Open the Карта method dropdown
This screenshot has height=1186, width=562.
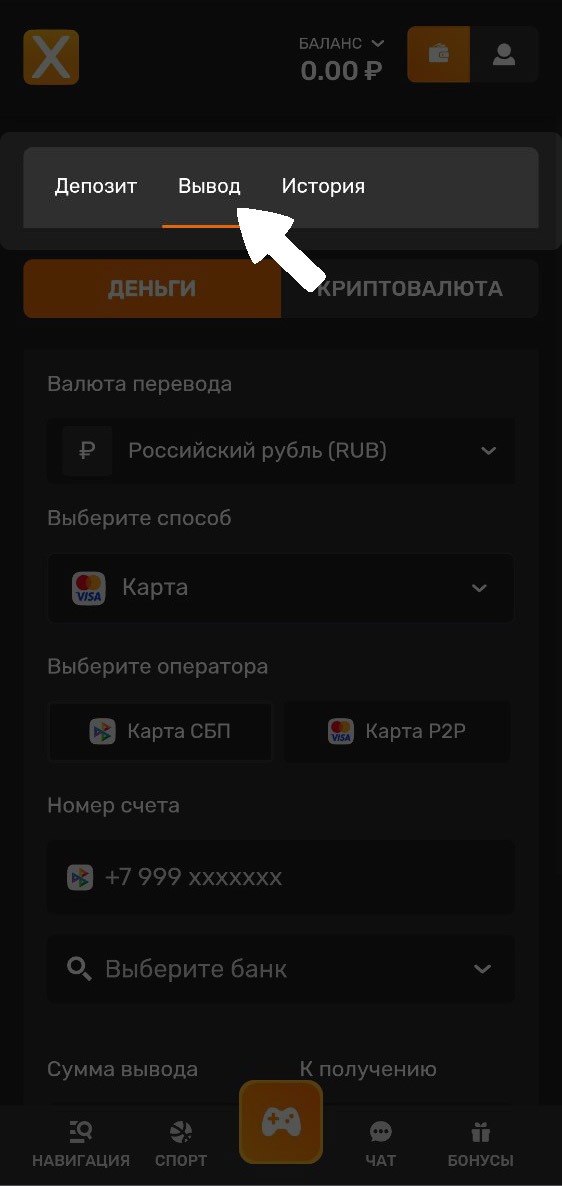pyautogui.click(x=281, y=588)
